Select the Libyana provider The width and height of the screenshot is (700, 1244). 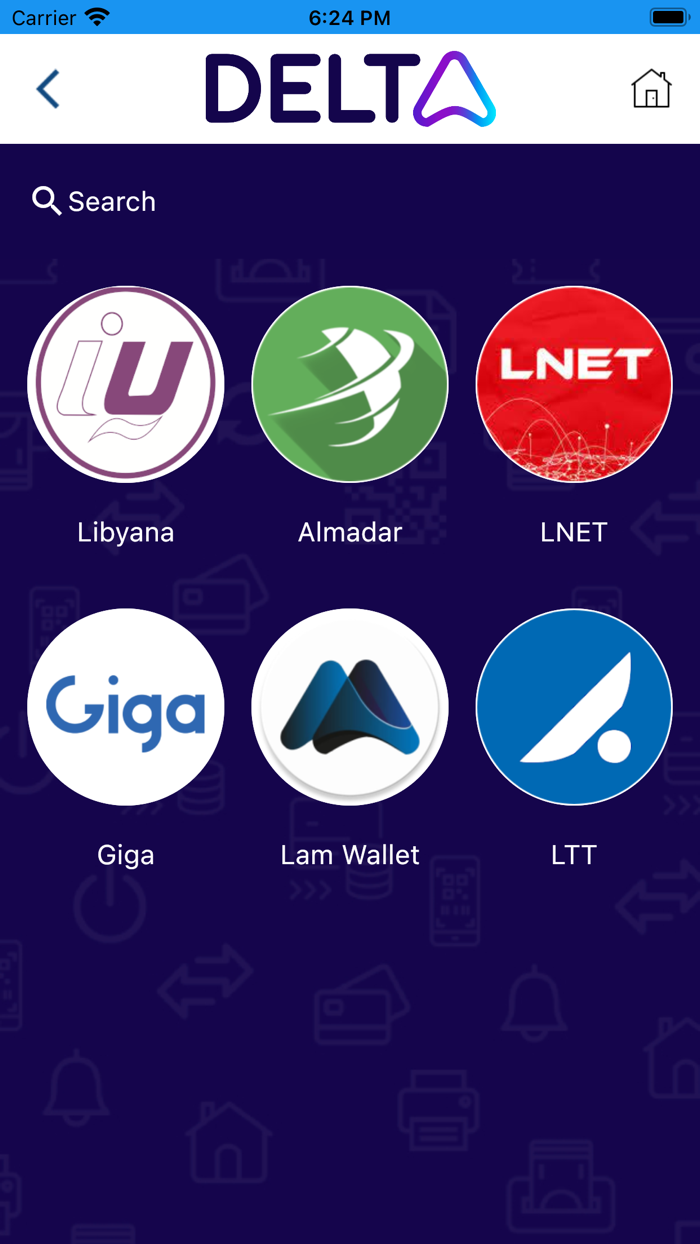[126, 385]
